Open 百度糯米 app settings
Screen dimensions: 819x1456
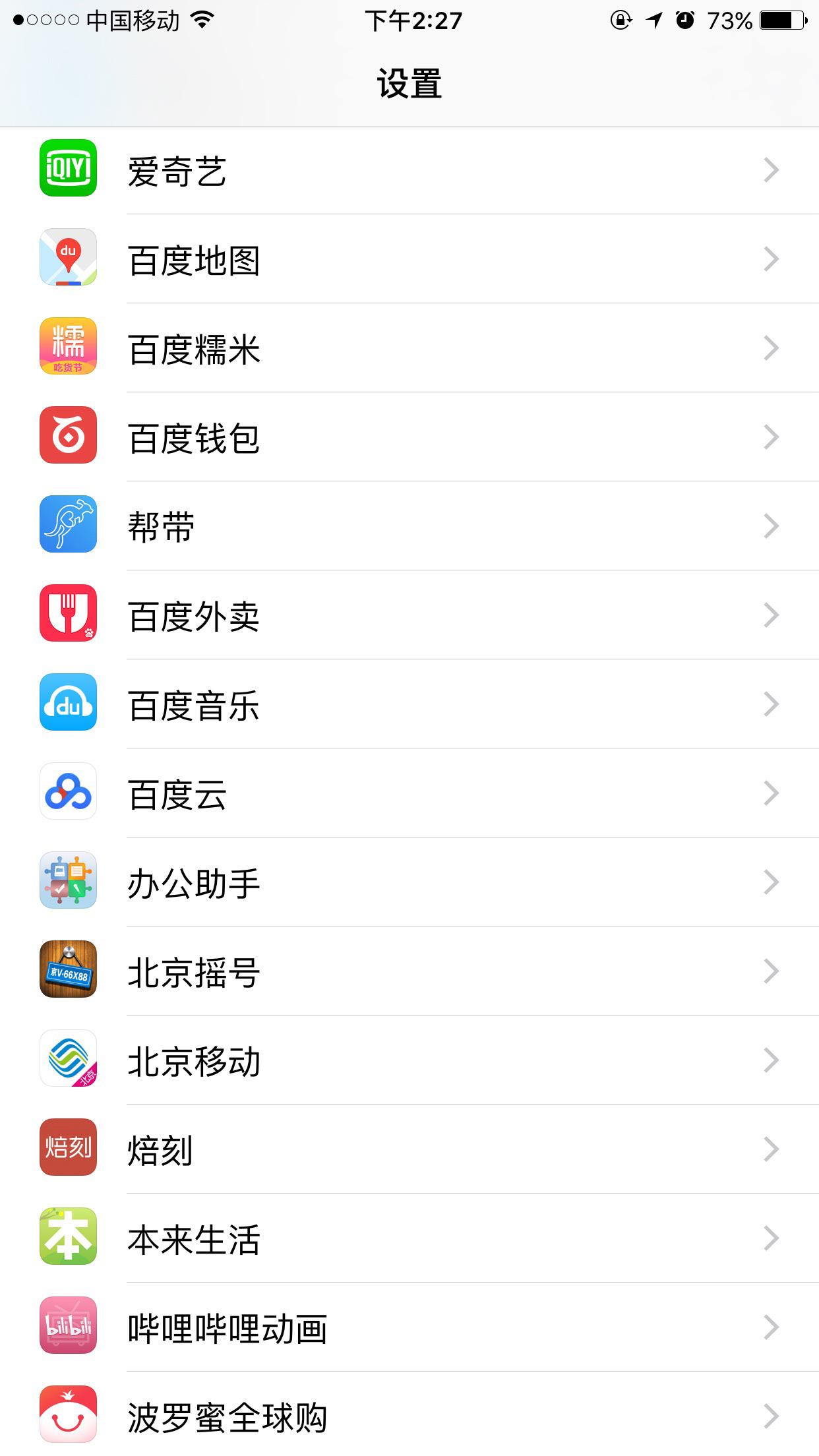click(x=409, y=348)
